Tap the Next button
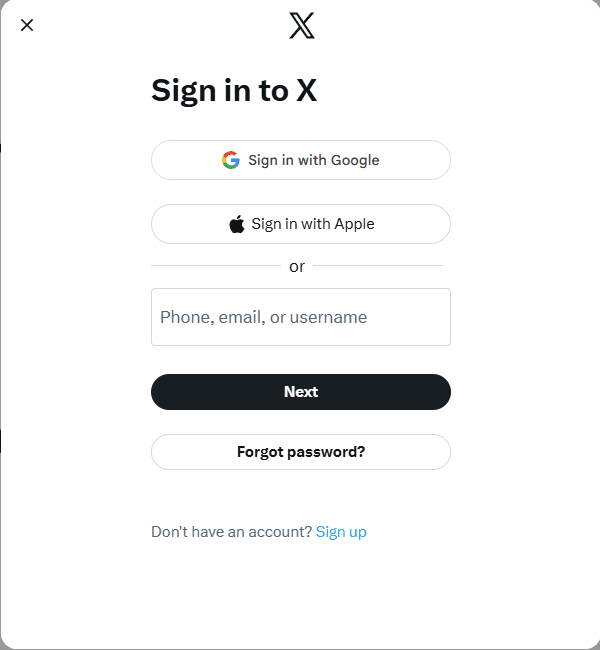The width and height of the screenshot is (600, 650). [300, 392]
